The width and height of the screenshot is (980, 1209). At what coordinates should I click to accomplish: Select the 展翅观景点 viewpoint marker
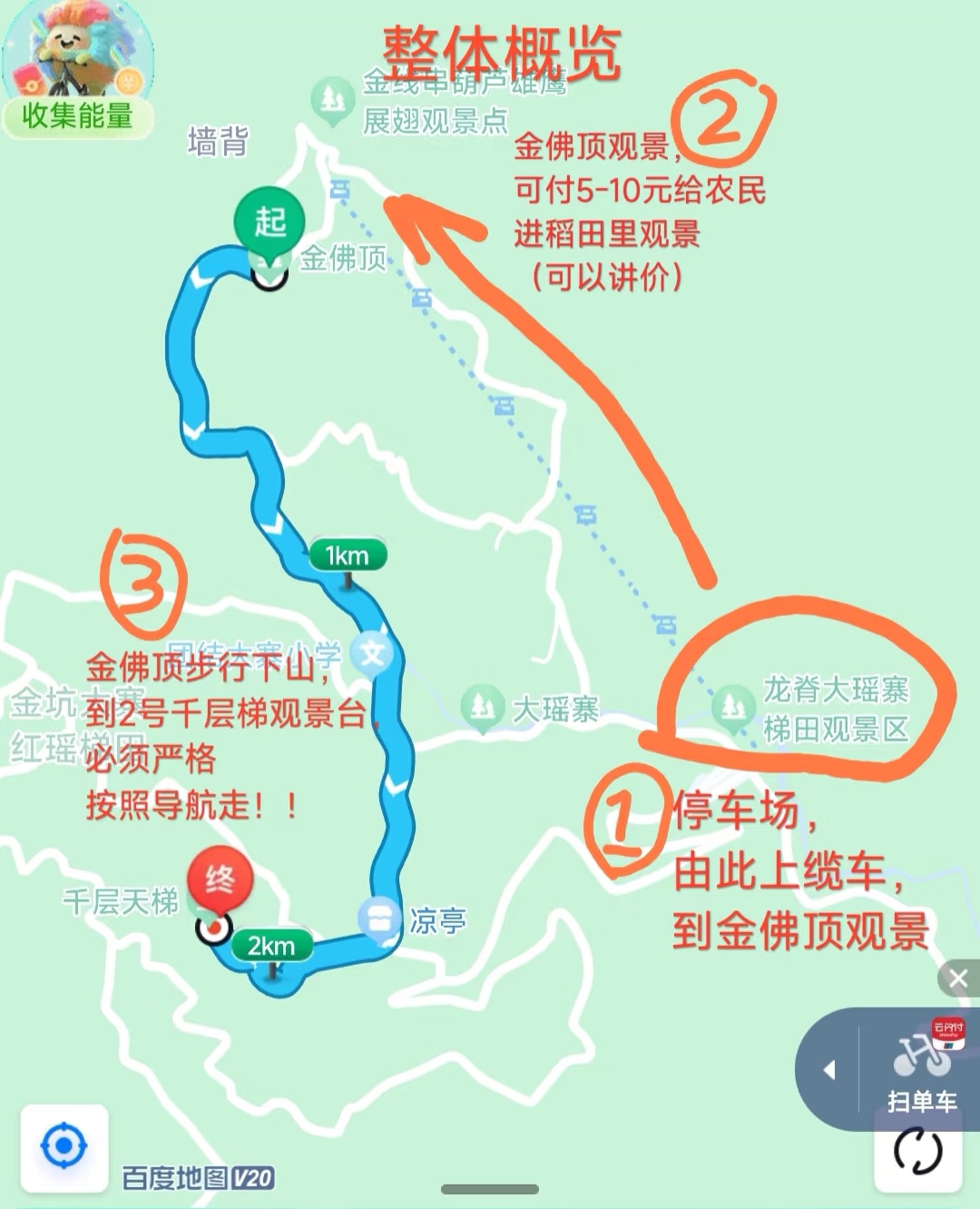(332, 100)
